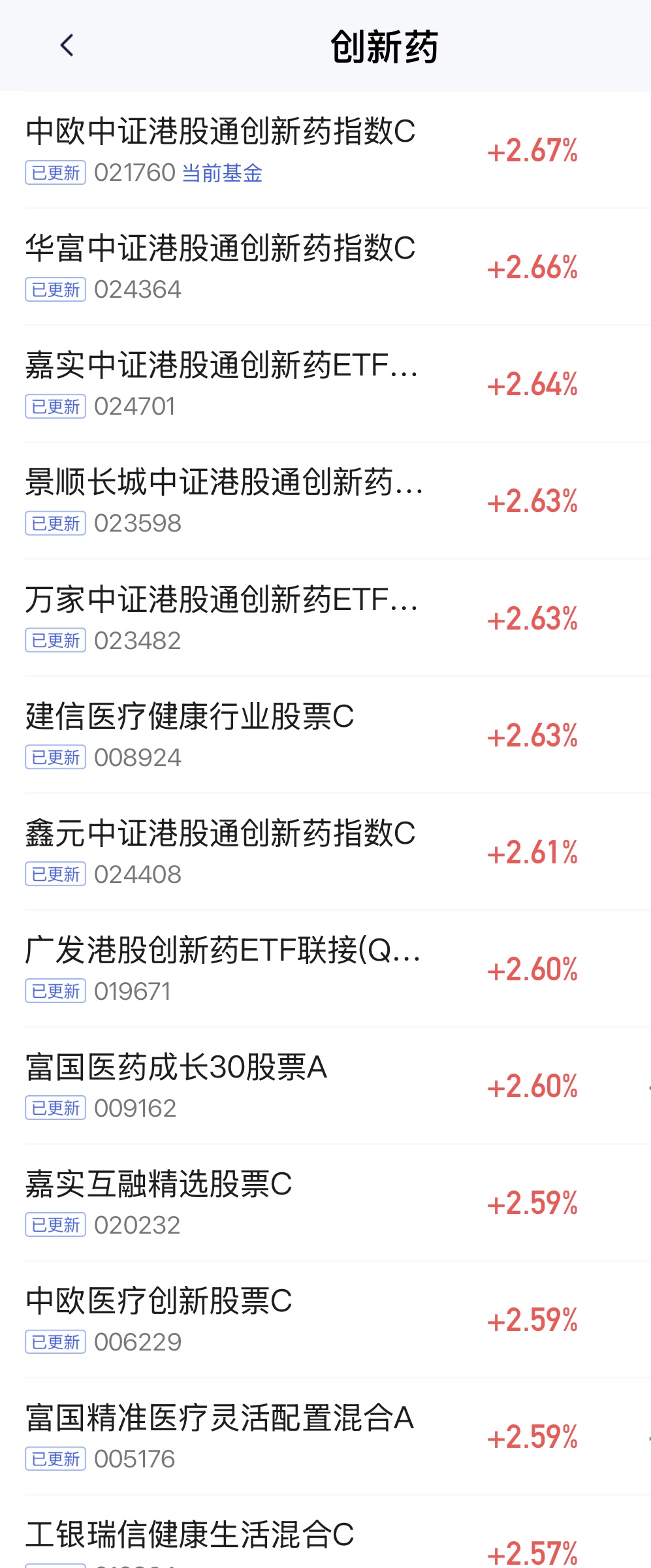This screenshot has height=1568, width=651.
Task: Select 景顺长城中证港股通创新药 fund row
Action: (223, 483)
